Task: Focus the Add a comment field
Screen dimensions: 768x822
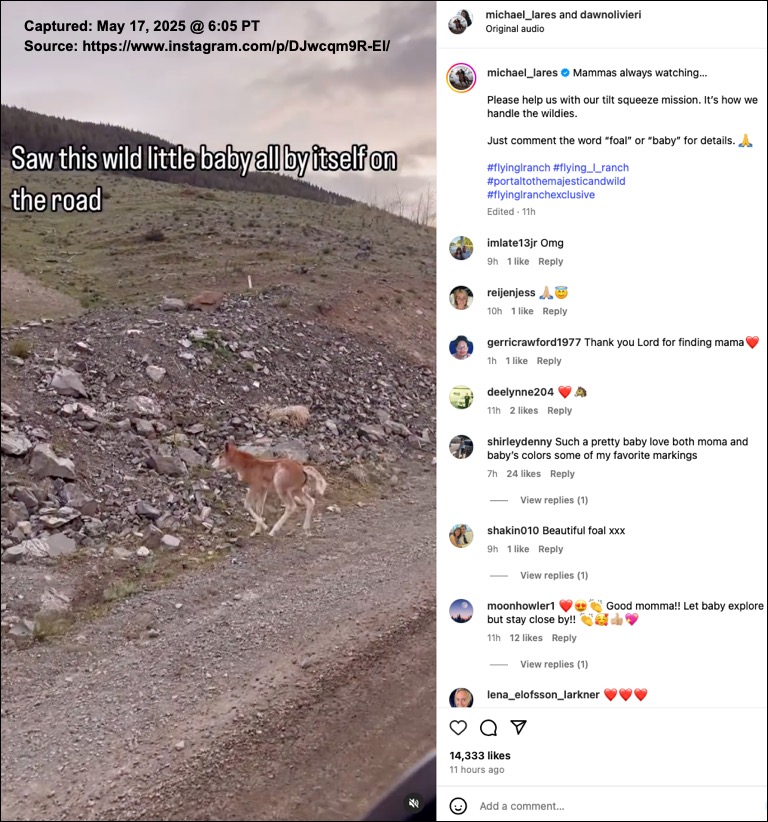Action: coord(600,806)
